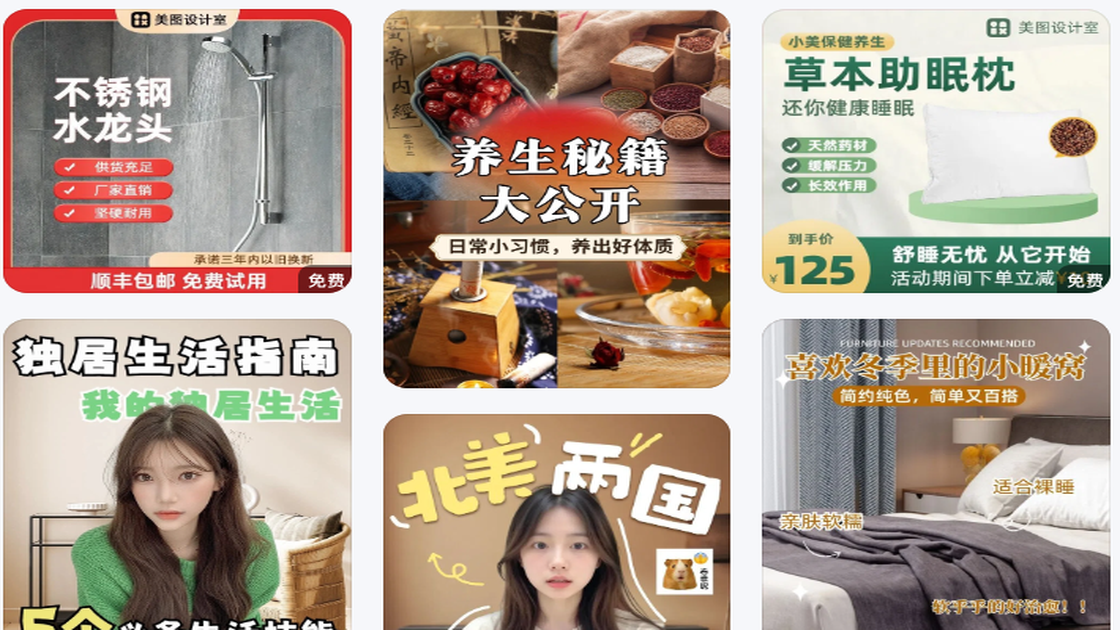The image size is (1120, 630).
Task: Choose the 北美两国 template
Action: [557, 522]
